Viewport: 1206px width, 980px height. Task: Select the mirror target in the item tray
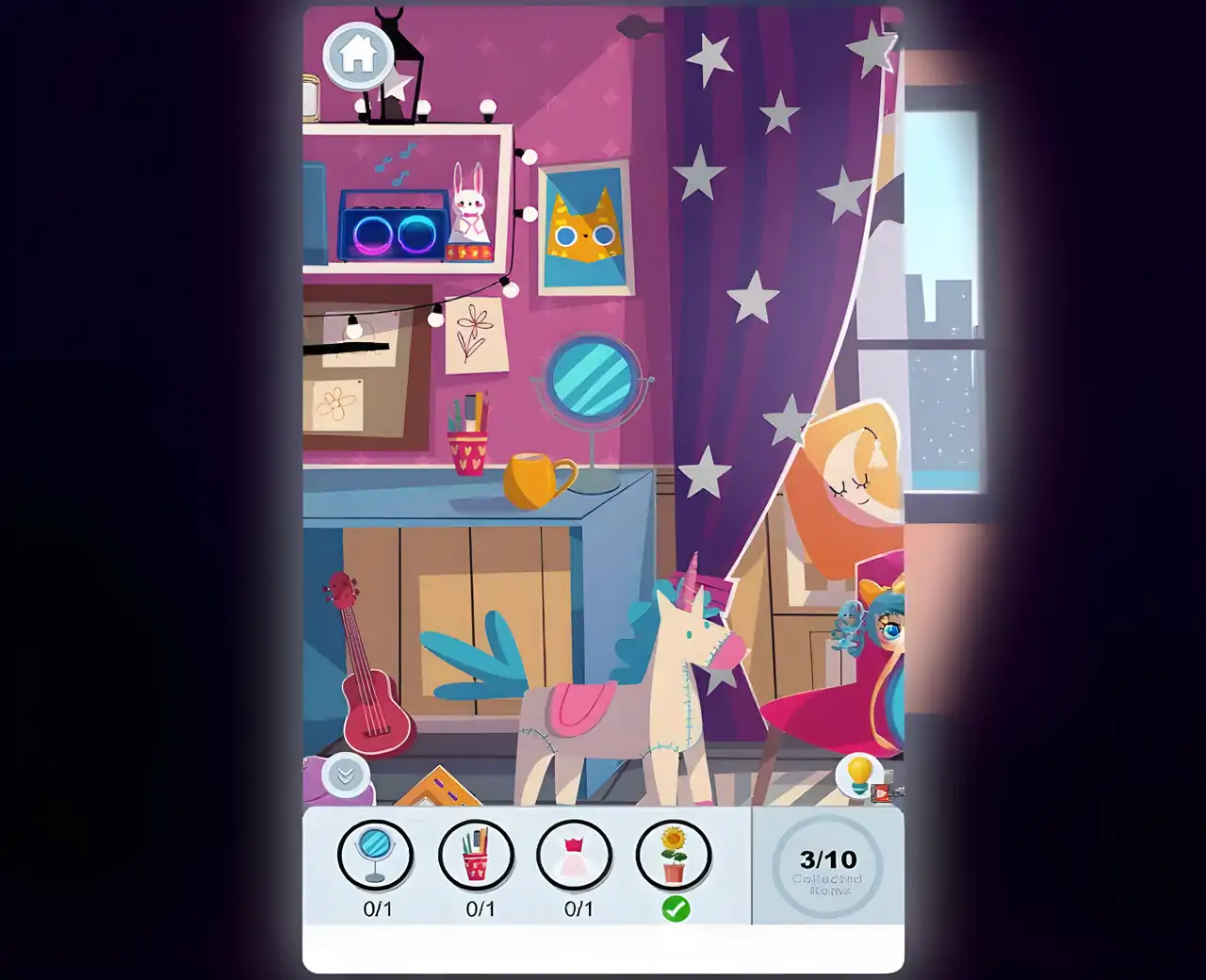(375, 855)
